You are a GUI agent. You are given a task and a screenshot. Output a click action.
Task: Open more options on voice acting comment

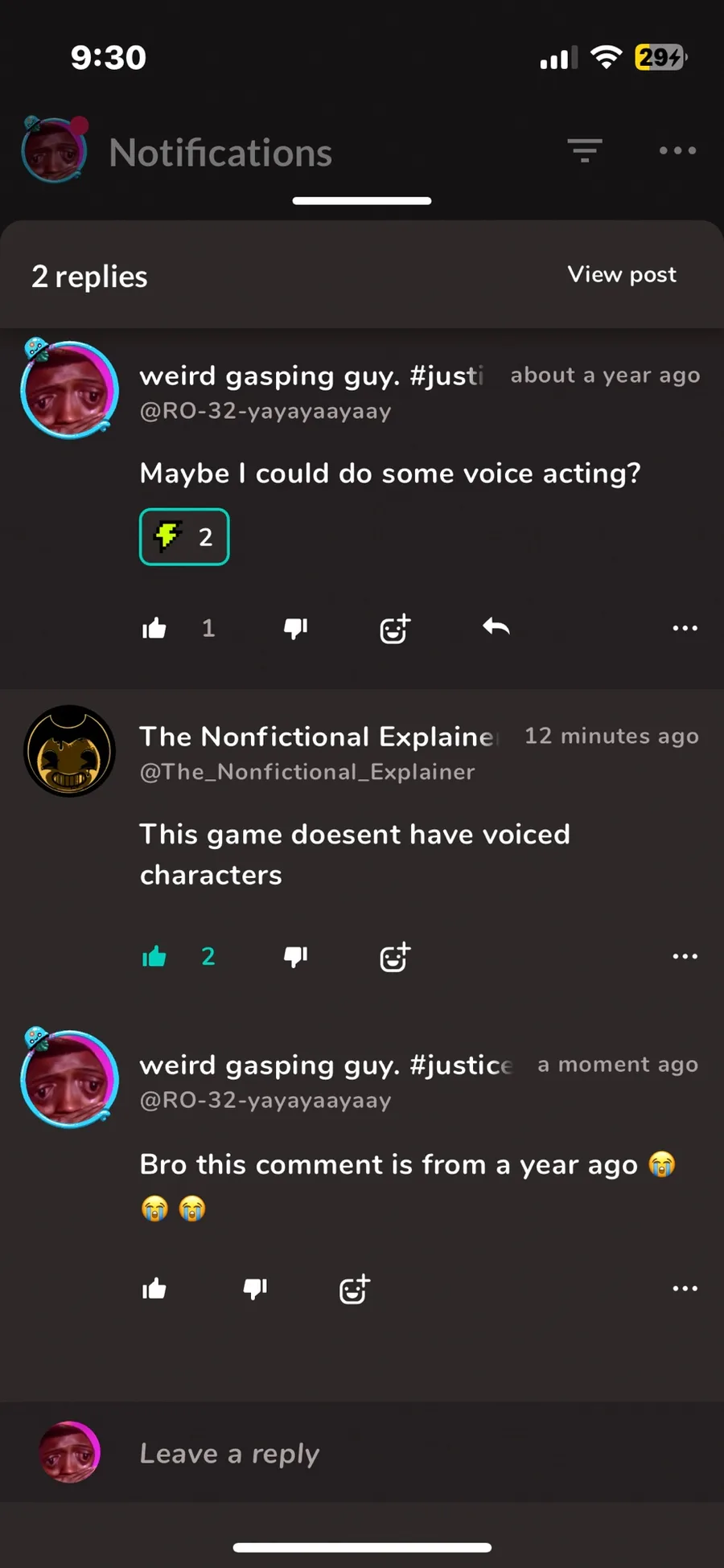pyautogui.click(x=685, y=628)
